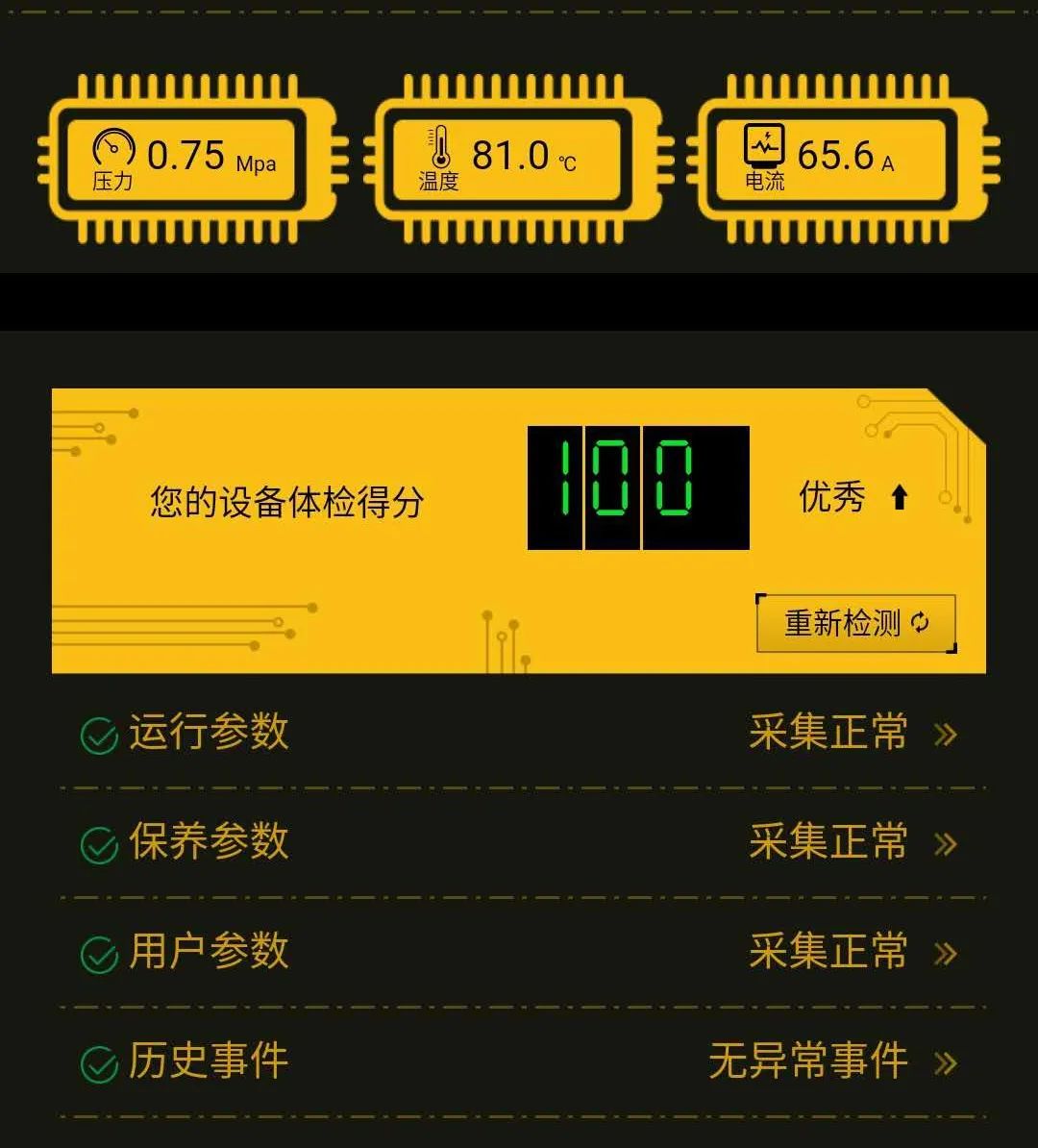Viewport: 1038px width, 1148px height.
Task: Select the thermometer icon on 温度 chip
Action: click(440, 147)
